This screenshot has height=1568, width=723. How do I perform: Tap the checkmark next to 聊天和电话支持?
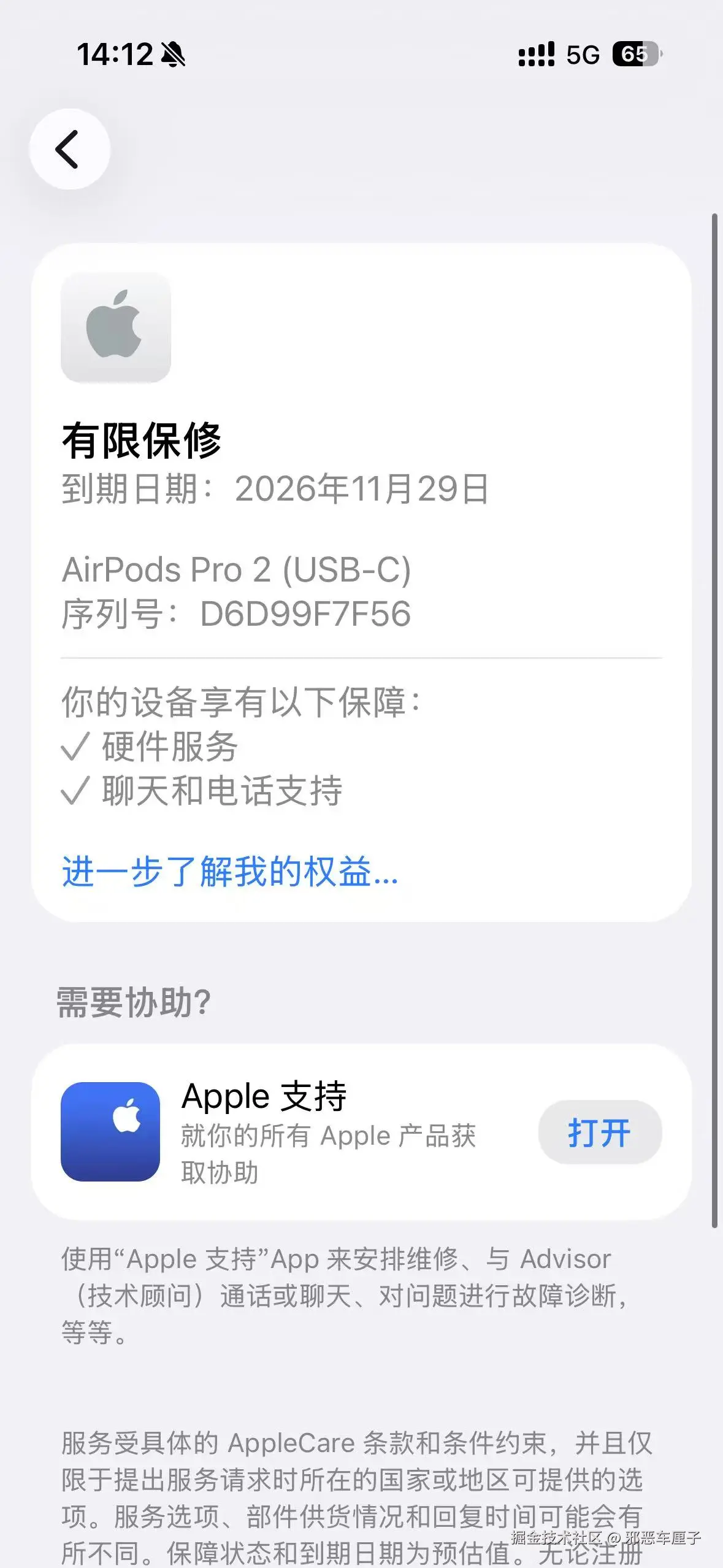point(75,793)
